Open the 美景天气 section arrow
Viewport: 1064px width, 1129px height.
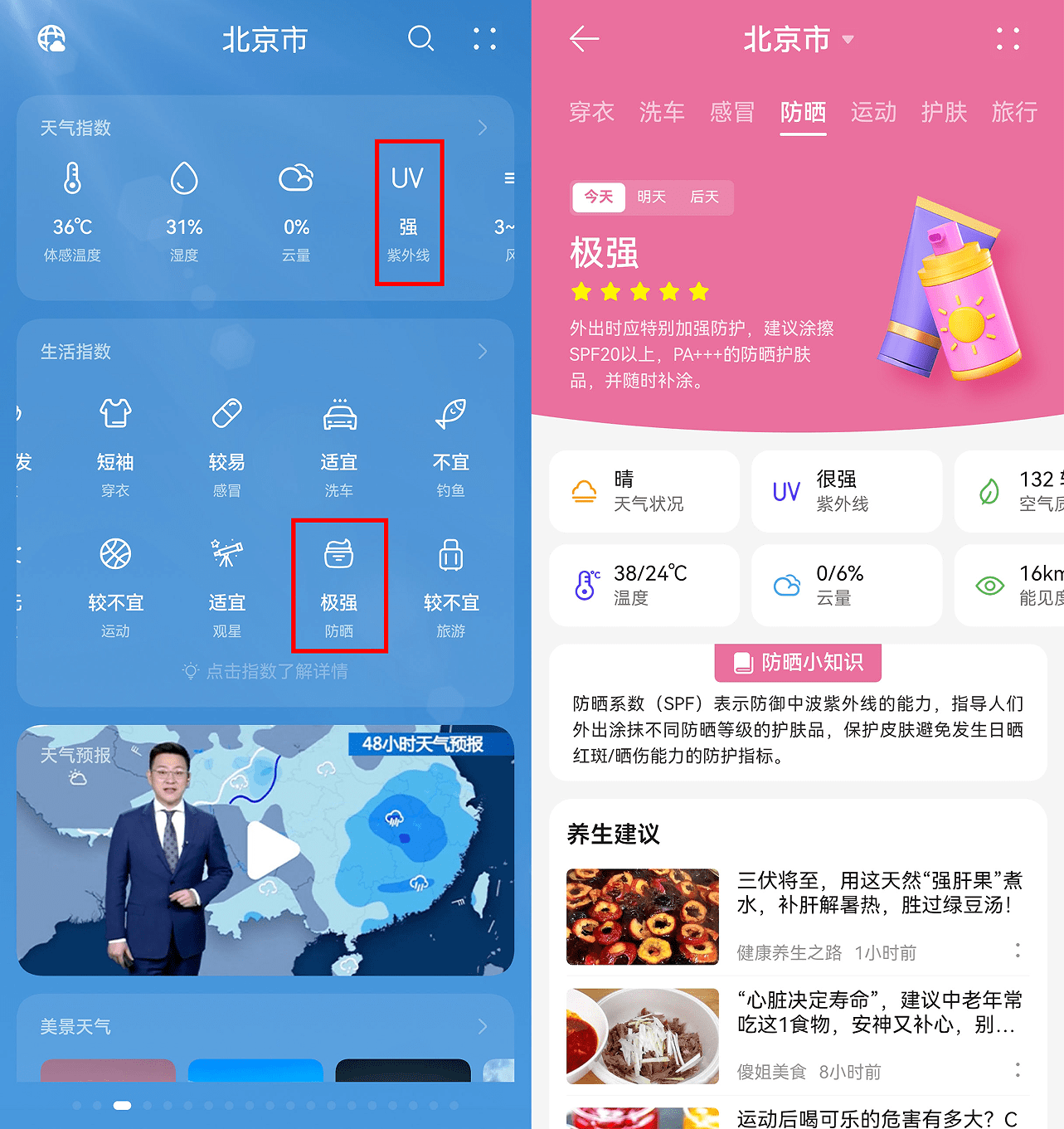pos(483,1027)
